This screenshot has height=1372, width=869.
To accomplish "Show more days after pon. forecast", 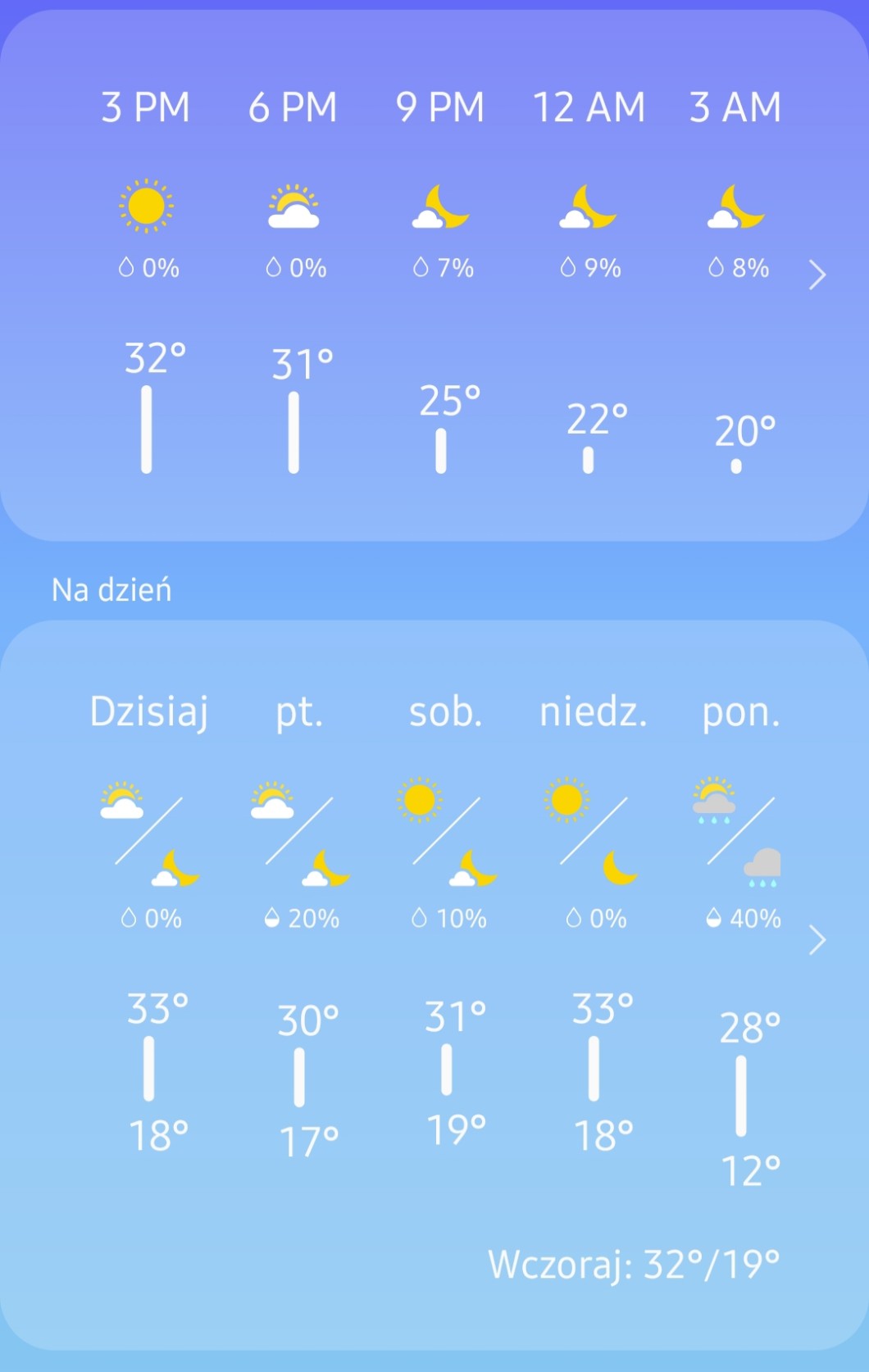I will [817, 940].
